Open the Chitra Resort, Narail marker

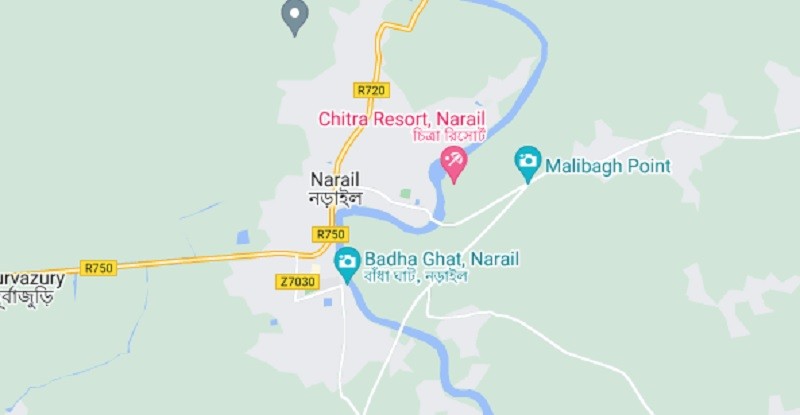(x=454, y=163)
